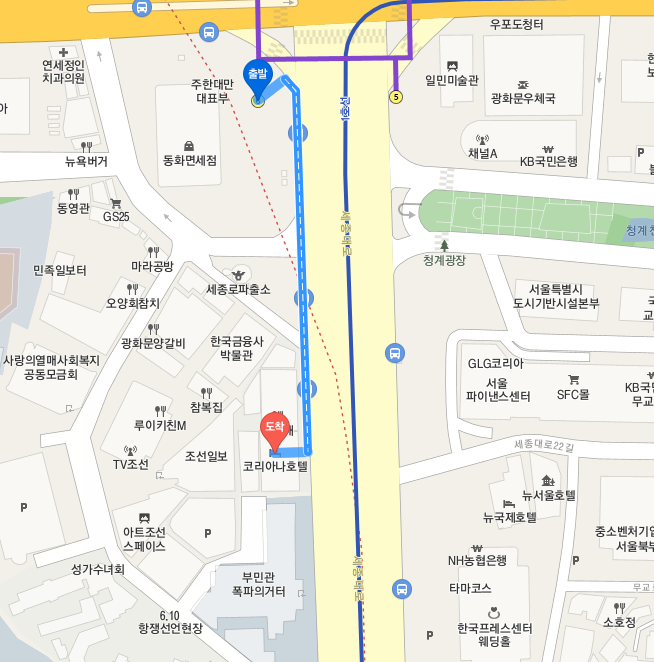Image resolution: width=654 pixels, height=662 pixels.
Task: Tap the red 도착 destination pin
Action: (x=274, y=428)
